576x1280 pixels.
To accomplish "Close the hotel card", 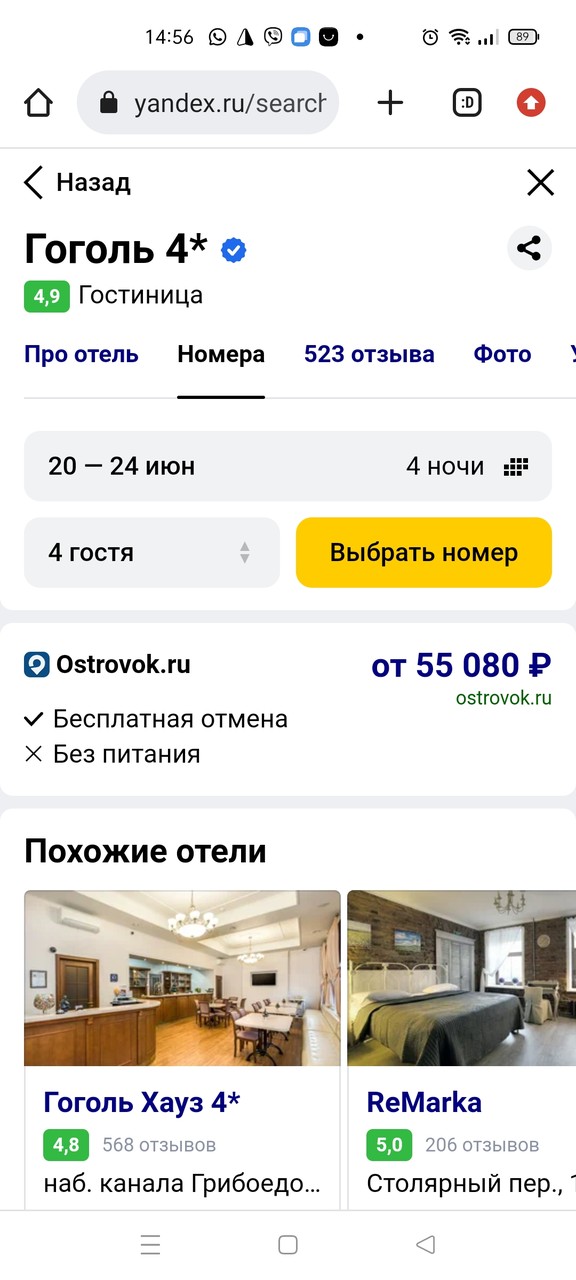I will [x=540, y=183].
